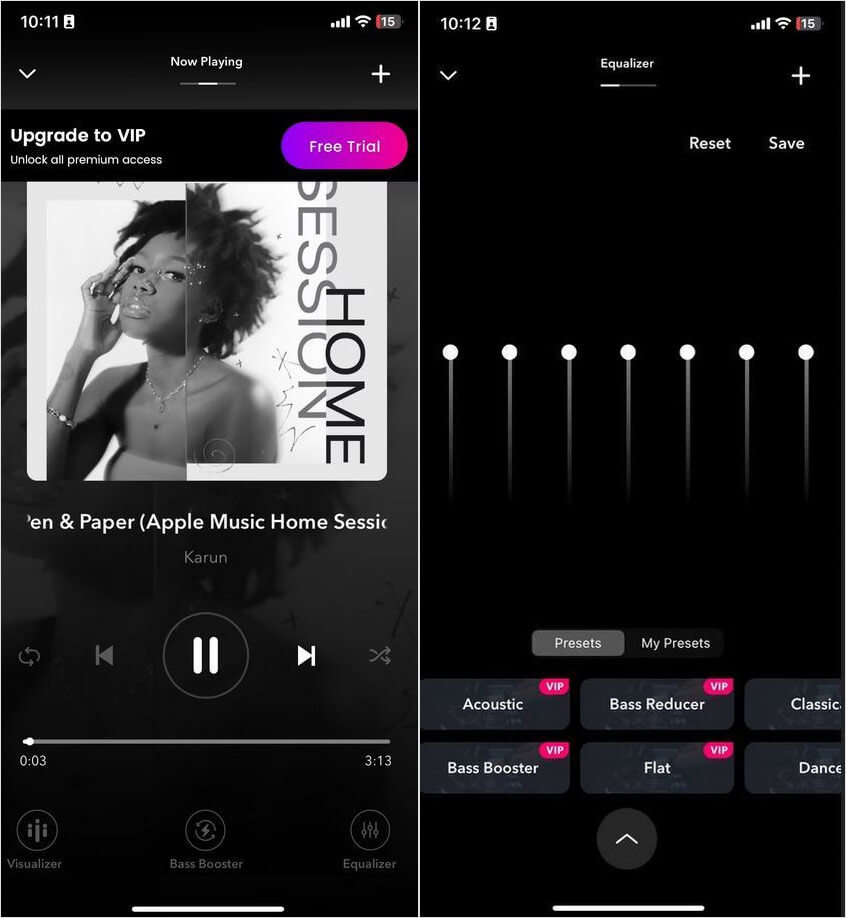The width and height of the screenshot is (846, 918).
Task: Tap the plus icon on Now Playing
Action: [x=380, y=73]
